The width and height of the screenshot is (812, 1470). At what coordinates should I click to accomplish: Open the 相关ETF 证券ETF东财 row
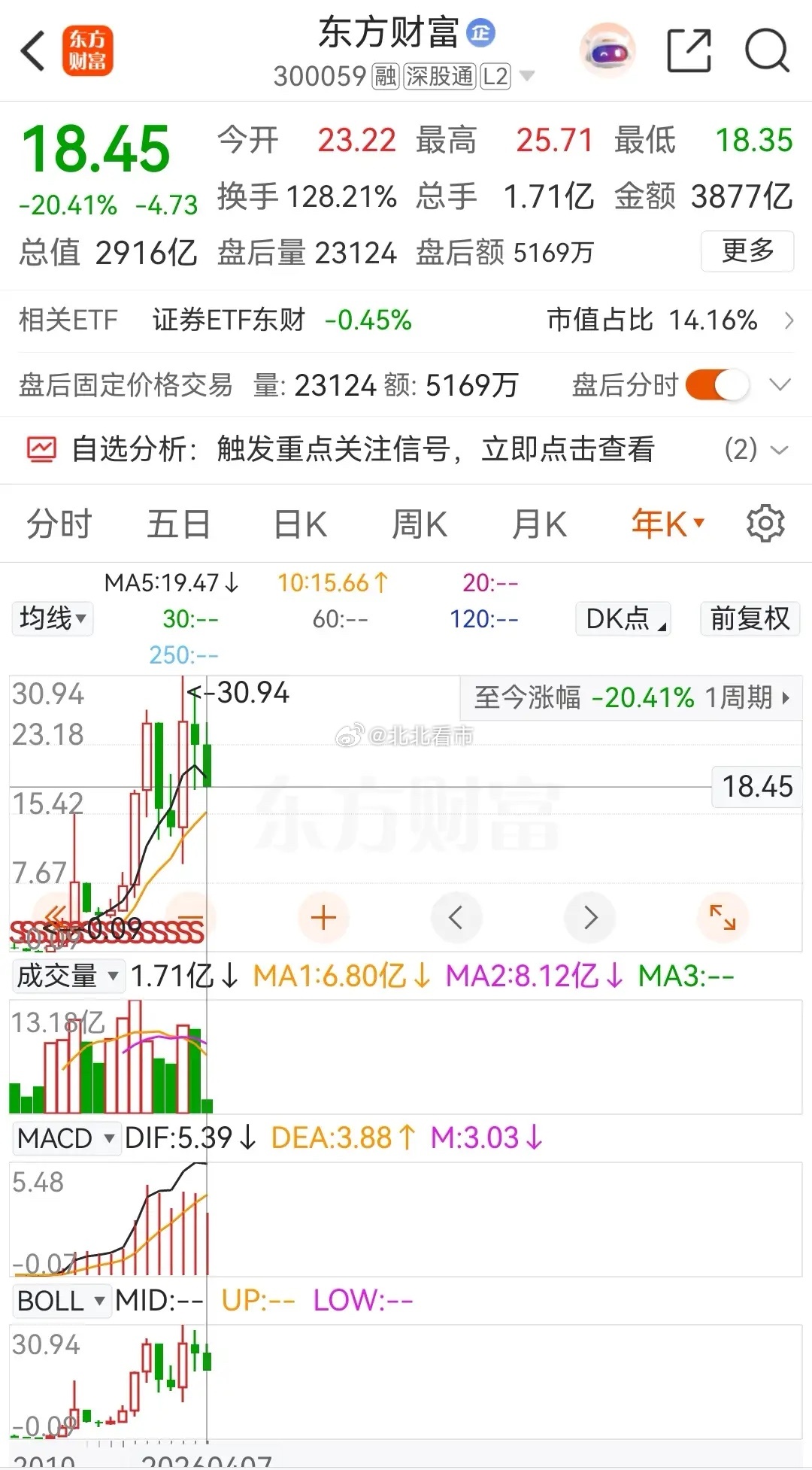click(406, 320)
